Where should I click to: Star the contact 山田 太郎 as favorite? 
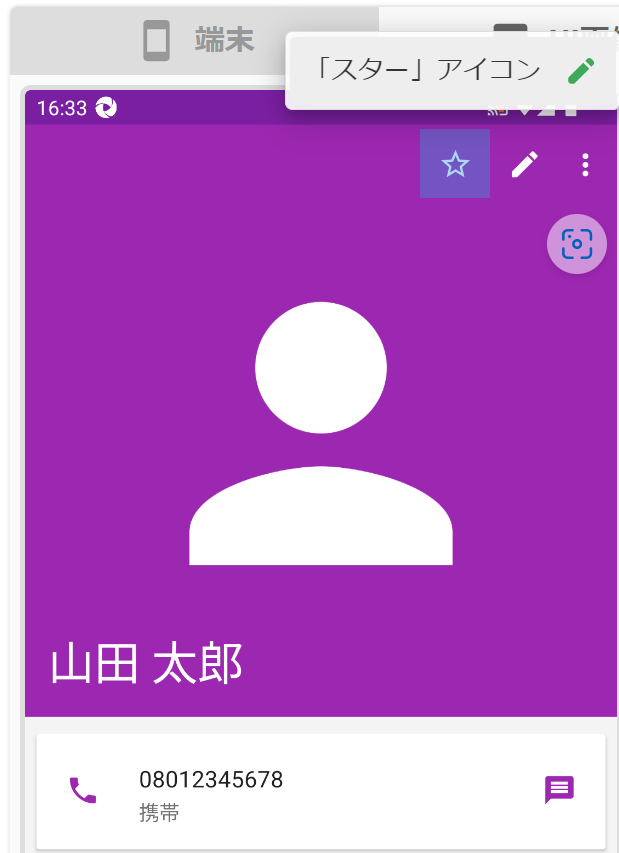click(455, 164)
